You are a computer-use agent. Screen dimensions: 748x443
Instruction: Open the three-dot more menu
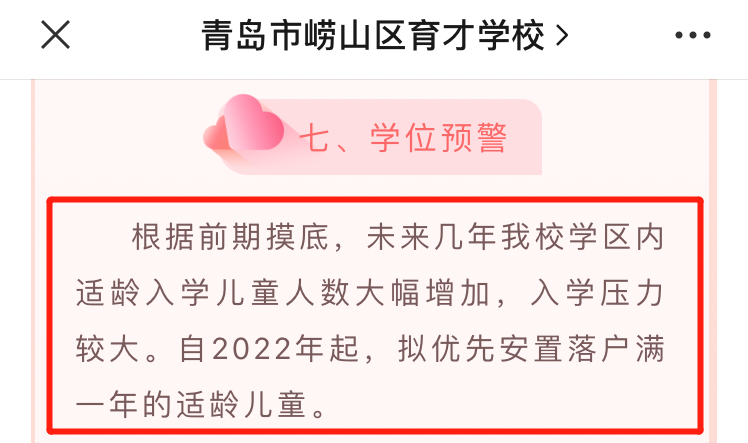(x=692, y=36)
